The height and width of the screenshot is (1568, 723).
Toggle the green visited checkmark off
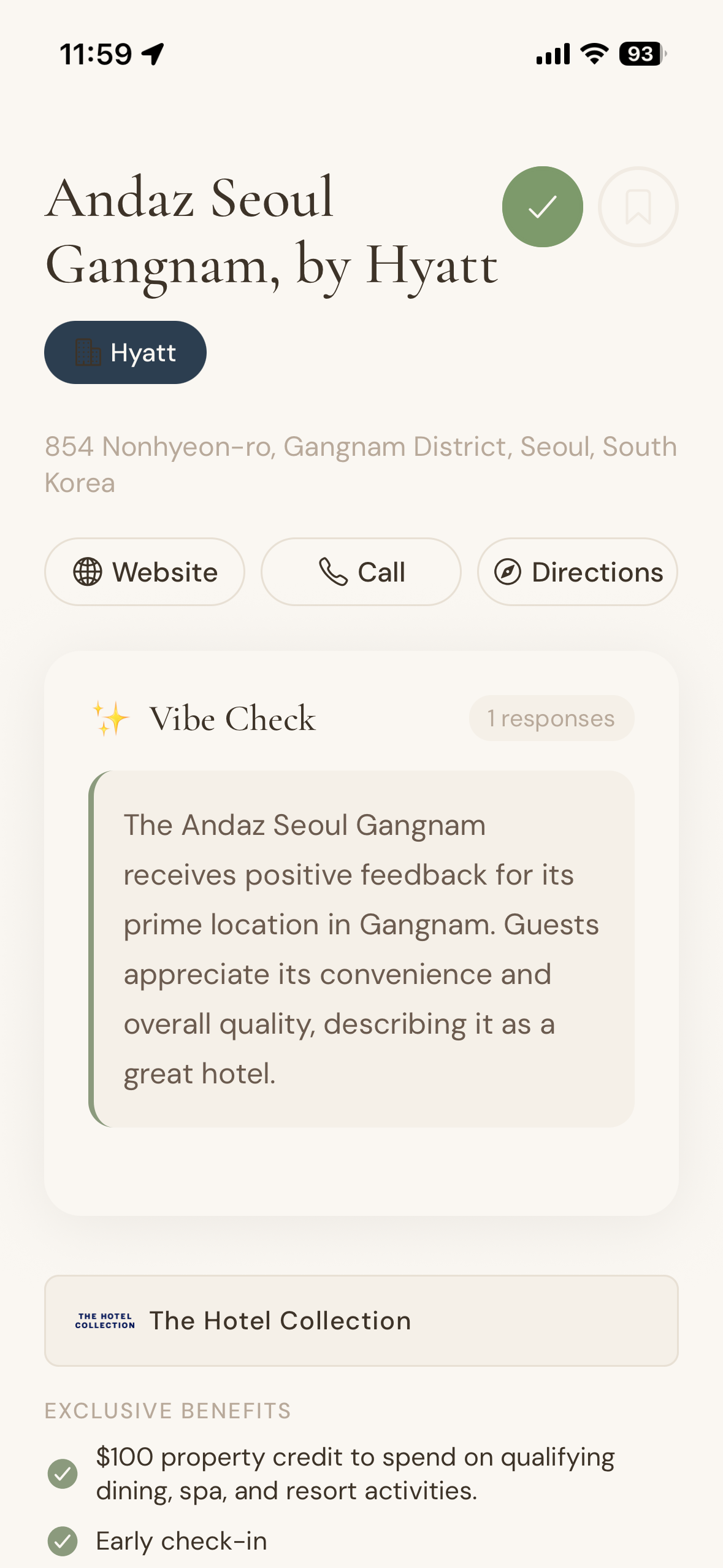coord(542,207)
